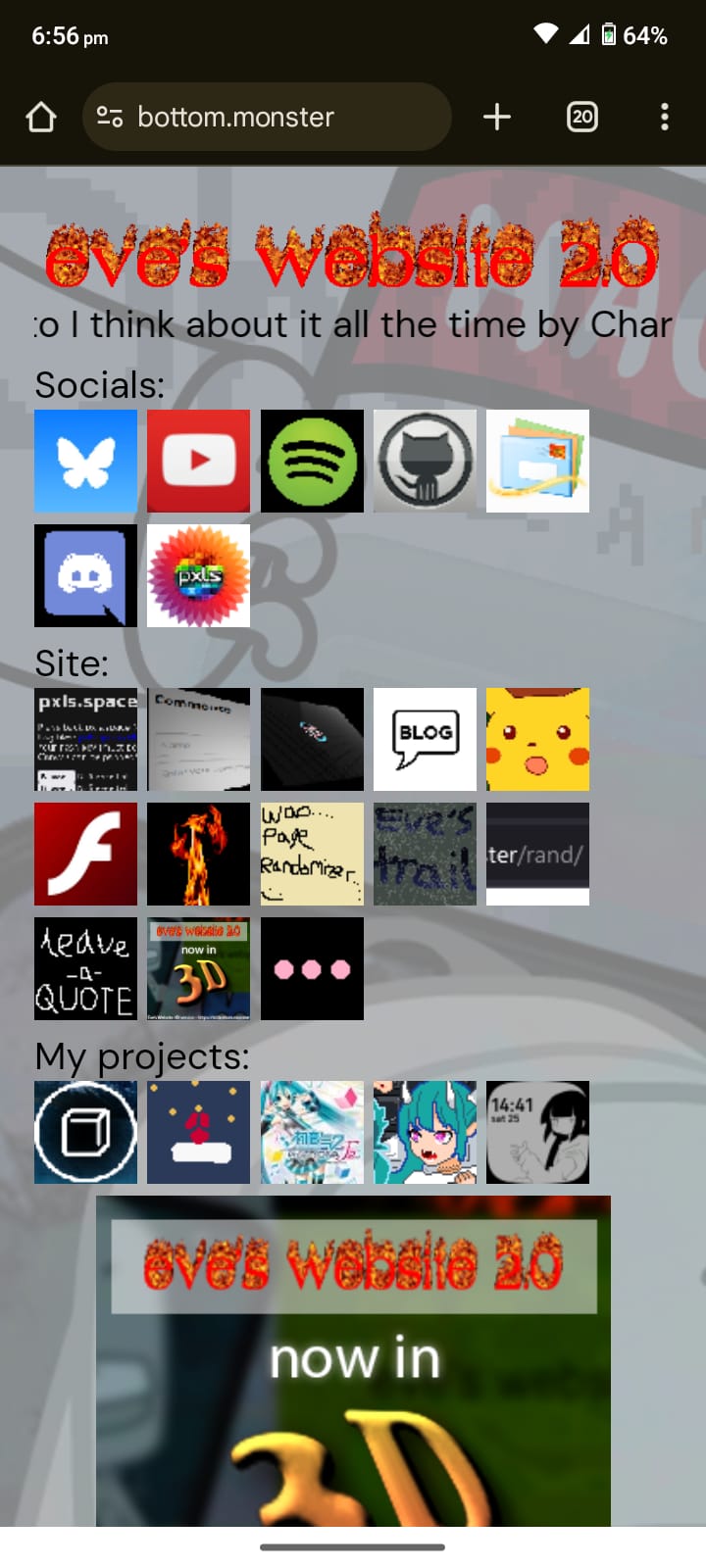Open the leave-a-QUOTE tile
Viewport: 706px width, 1568px height.
coord(85,968)
